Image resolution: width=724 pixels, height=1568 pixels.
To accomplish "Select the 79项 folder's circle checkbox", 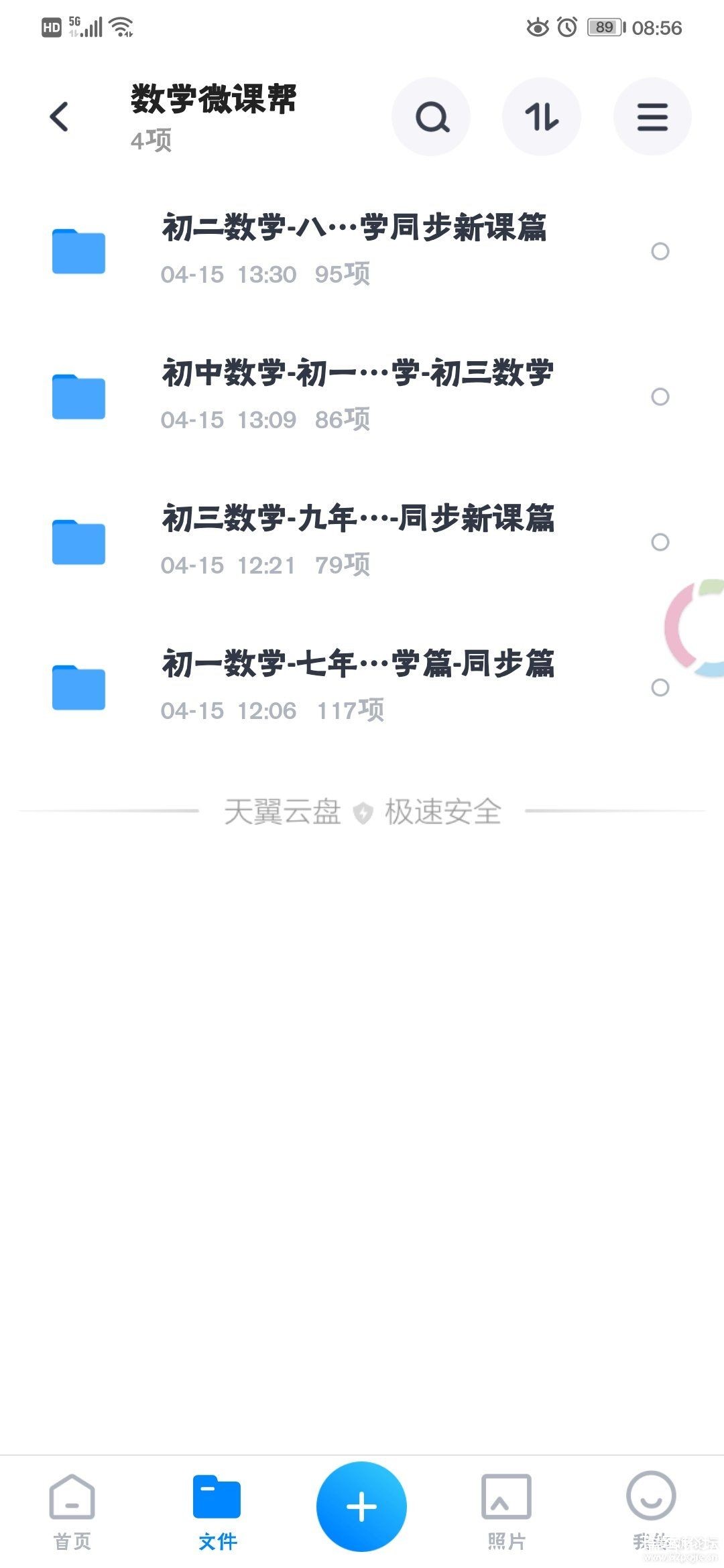I will [x=660, y=542].
